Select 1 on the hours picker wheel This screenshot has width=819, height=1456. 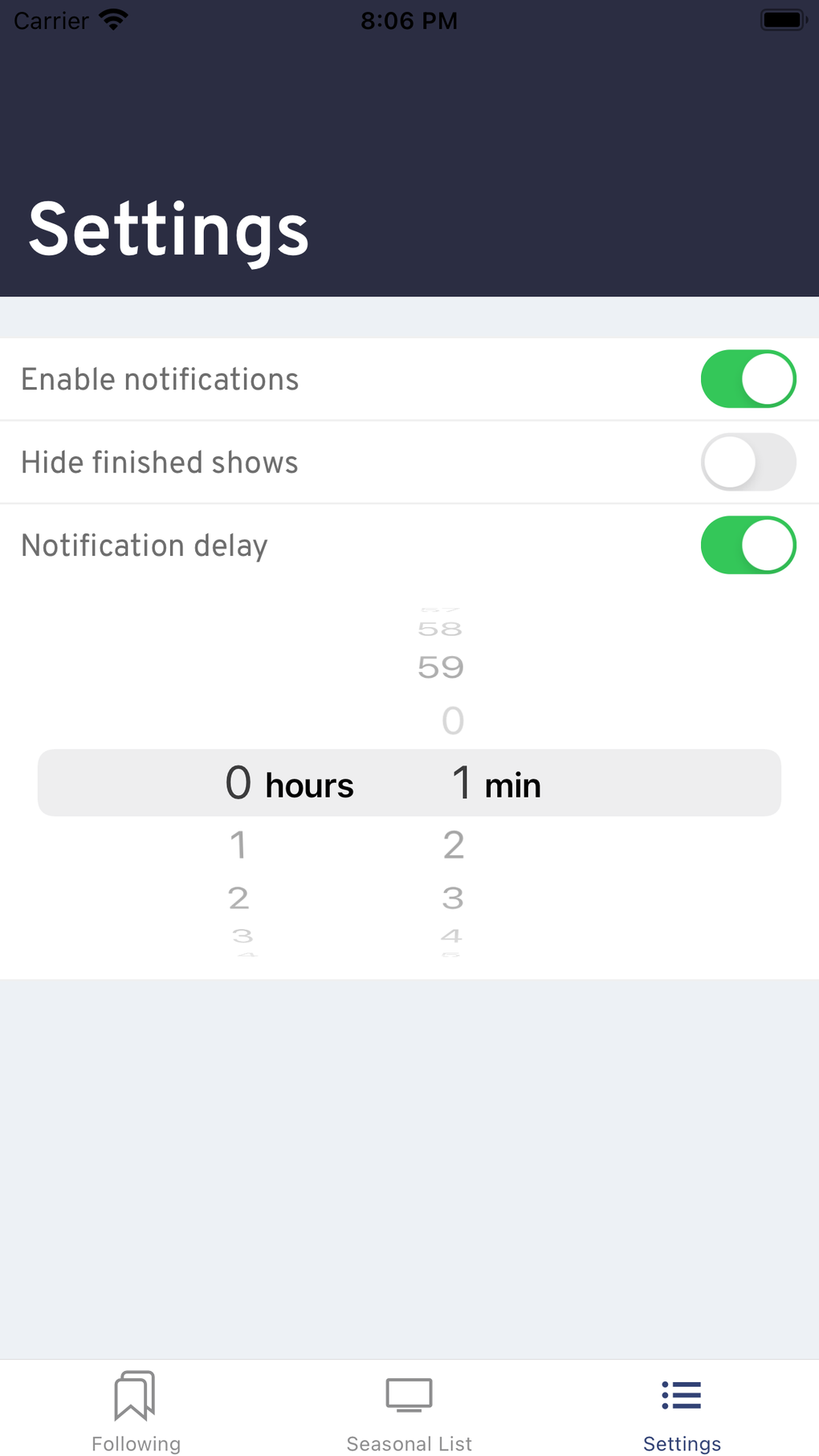click(x=238, y=844)
